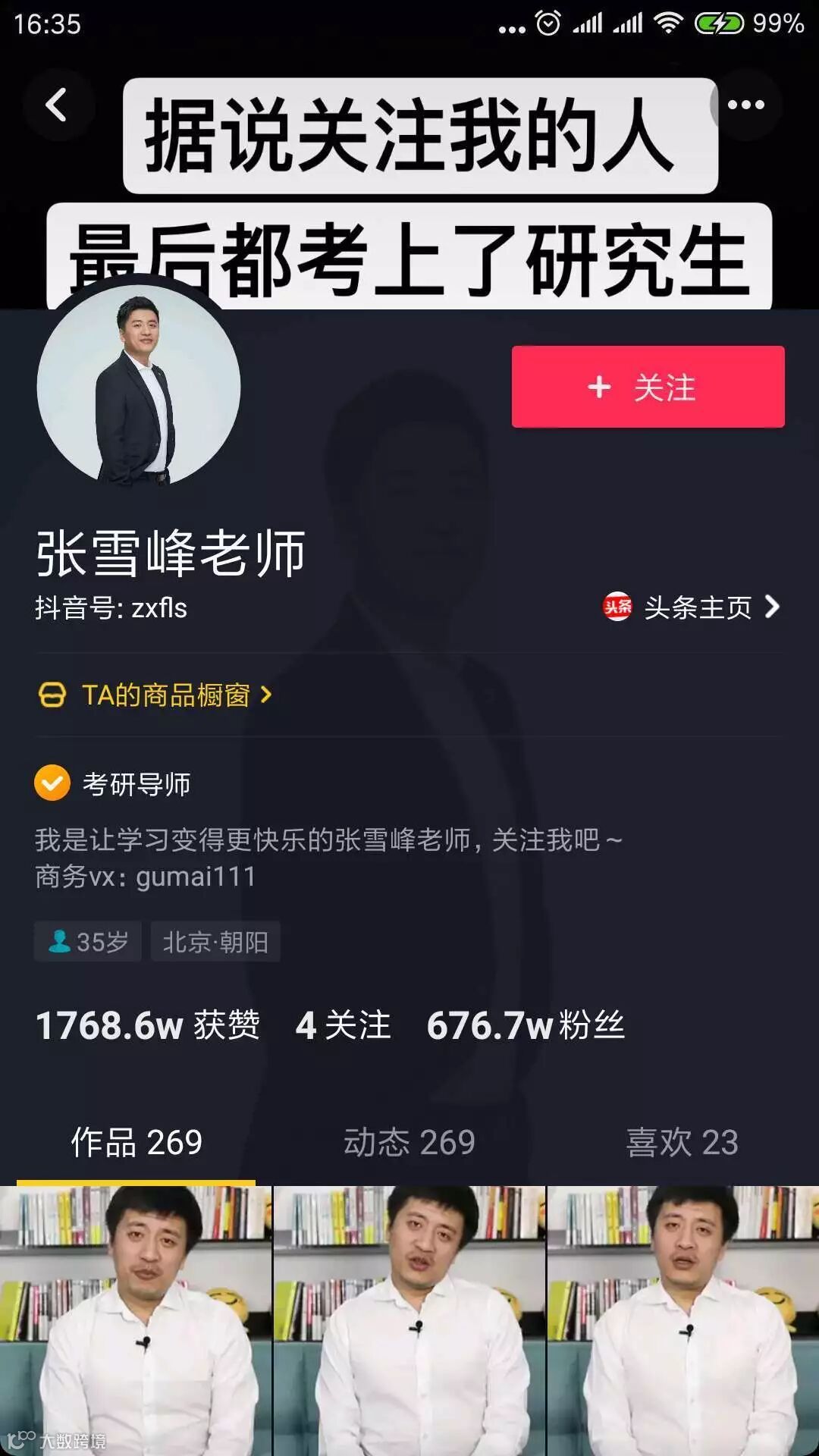View the circular profile avatar
Viewport: 819px width, 1456px height.
139,387
